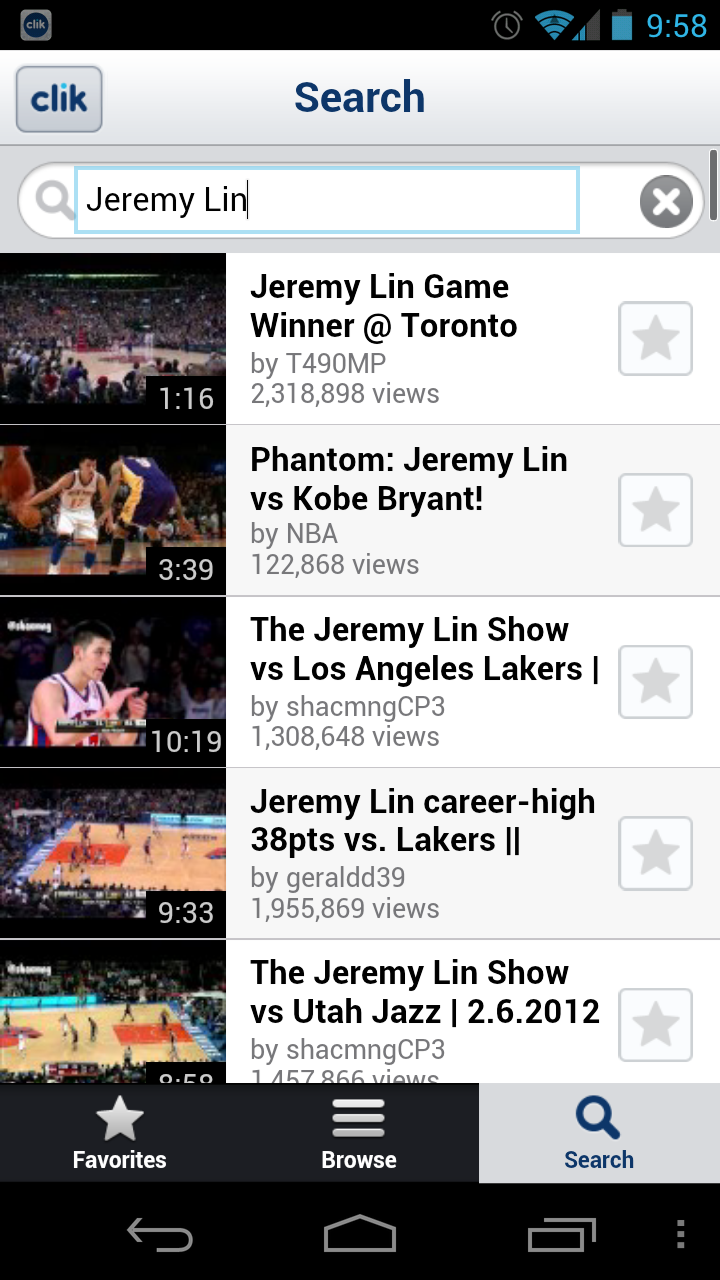This screenshot has width=720, height=1280.
Task: Star the career-high 38pts vs. Lakers video
Action: (655, 854)
